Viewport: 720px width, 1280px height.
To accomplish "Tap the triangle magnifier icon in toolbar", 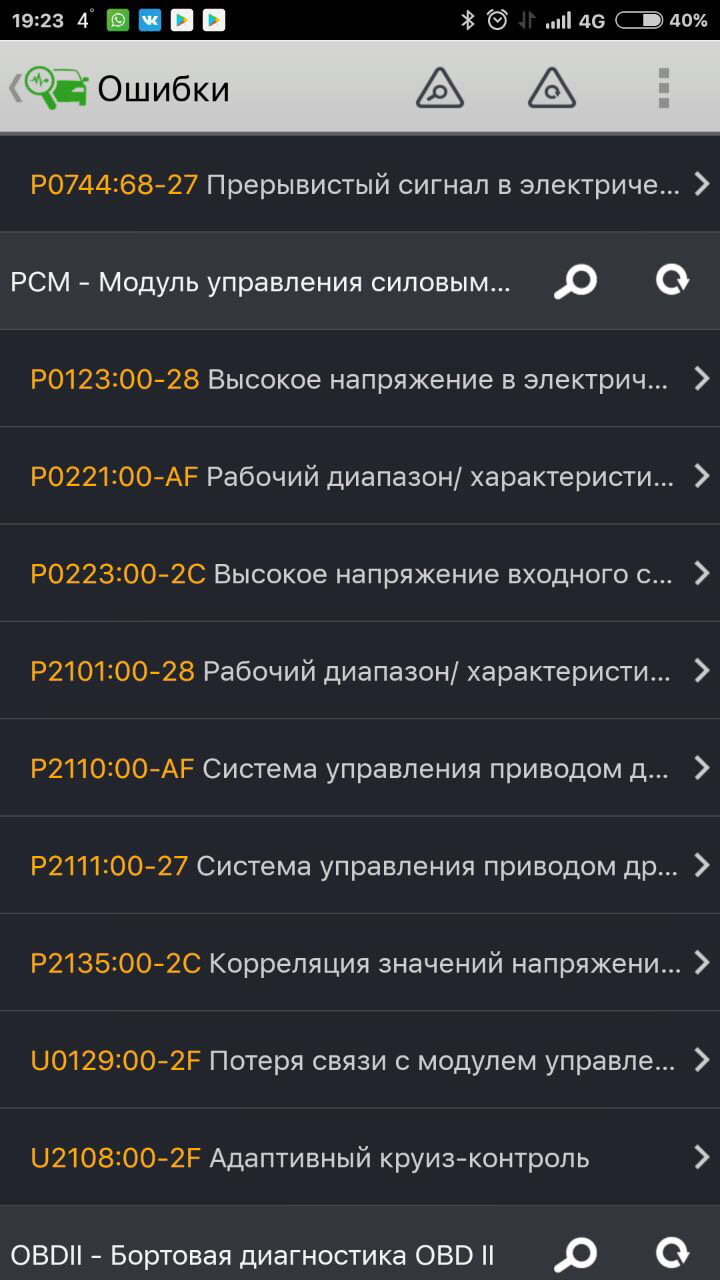I will (x=440, y=89).
